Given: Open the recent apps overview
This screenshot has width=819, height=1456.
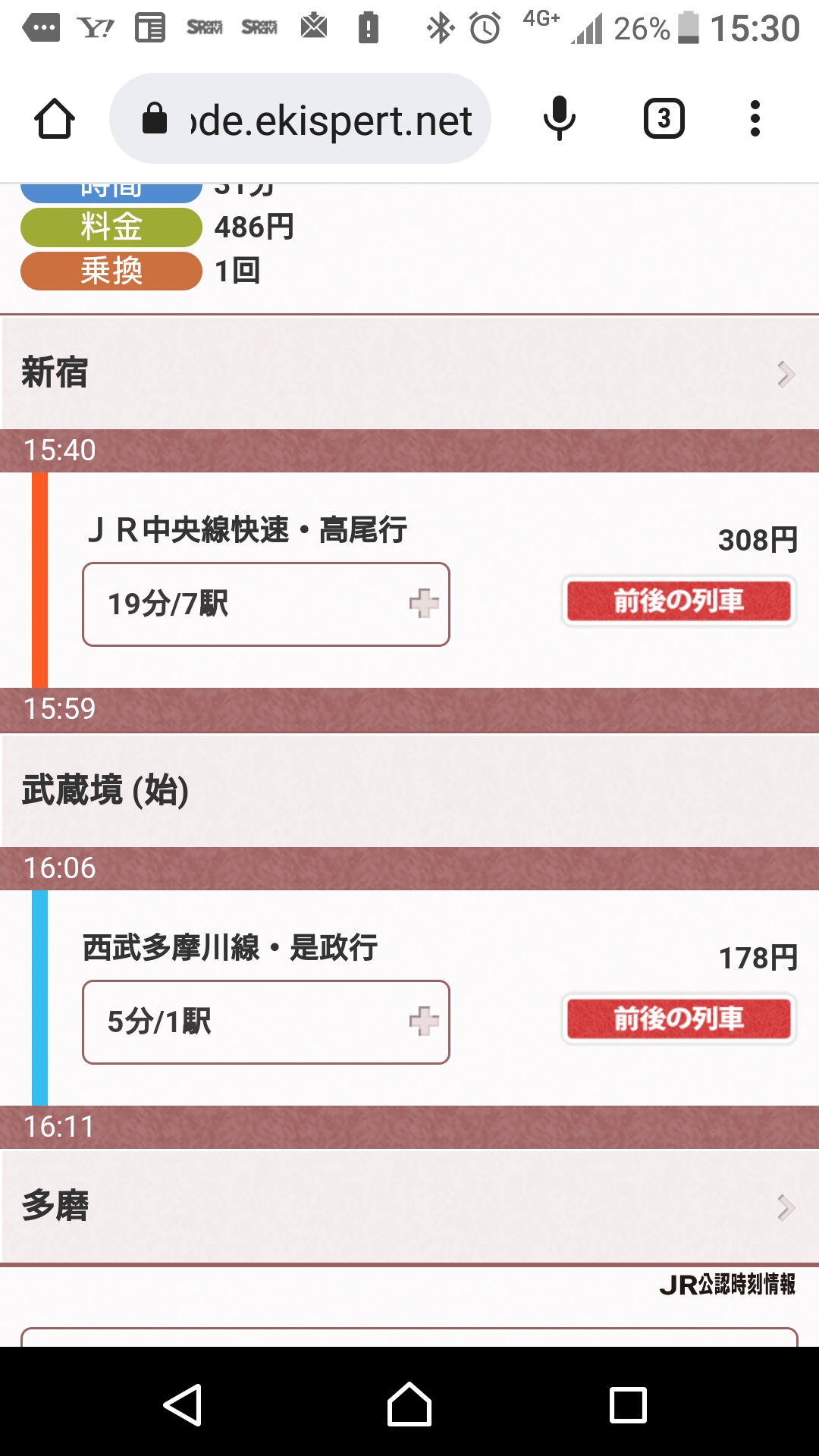Looking at the screenshot, I should click(x=628, y=1404).
